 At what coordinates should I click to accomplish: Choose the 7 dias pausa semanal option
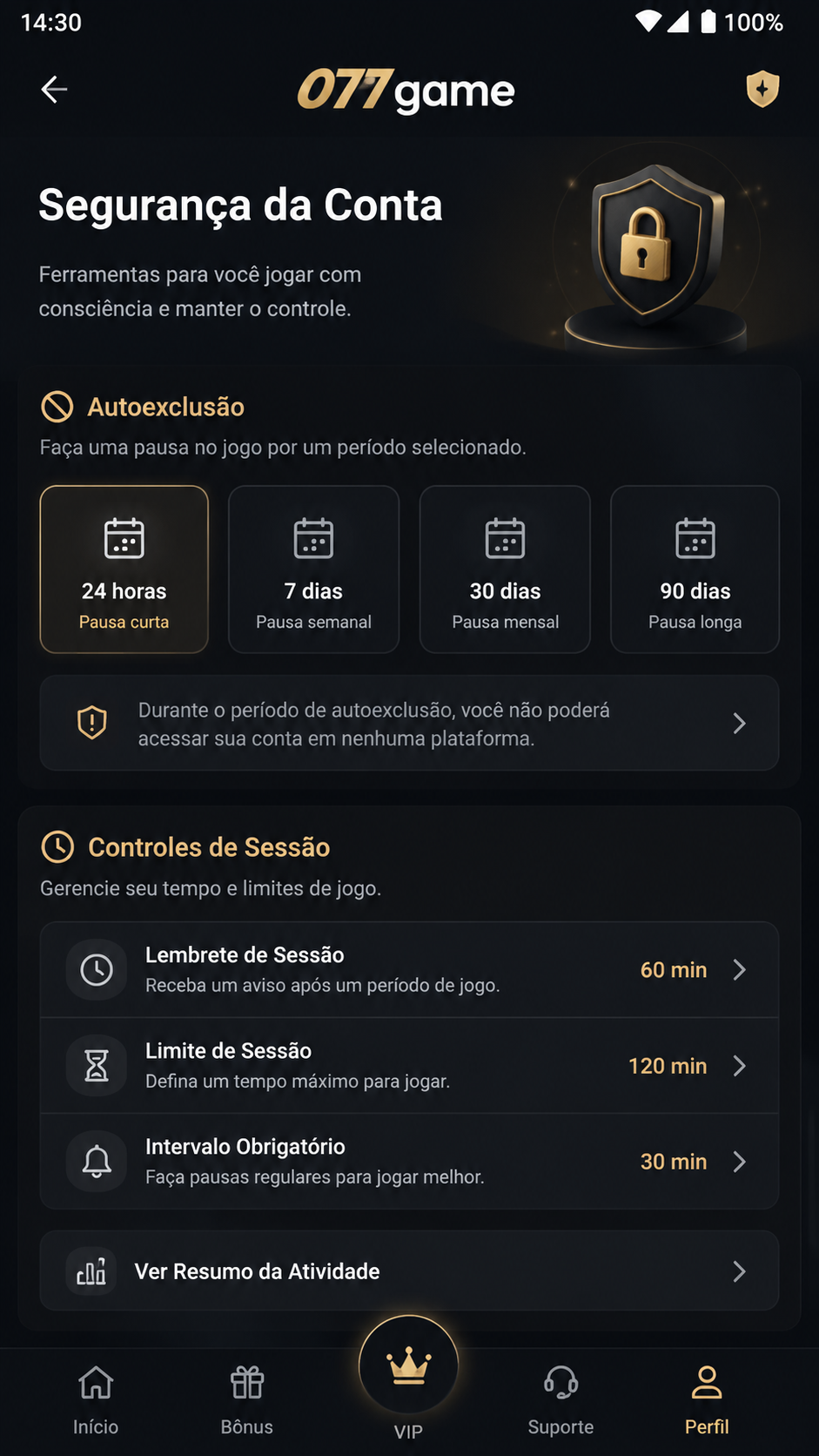tap(313, 570)
